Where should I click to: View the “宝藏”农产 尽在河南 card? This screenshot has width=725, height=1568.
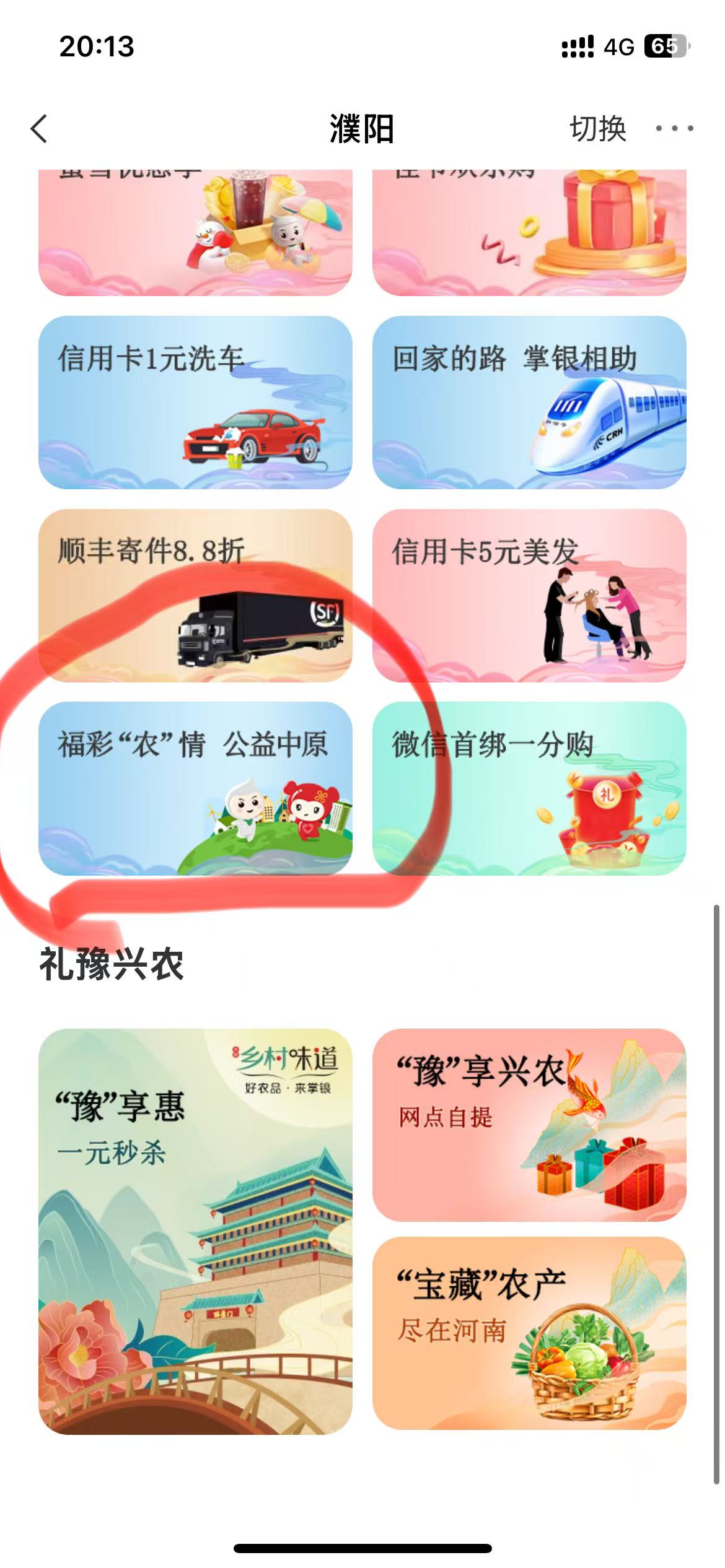point(529,1333)
